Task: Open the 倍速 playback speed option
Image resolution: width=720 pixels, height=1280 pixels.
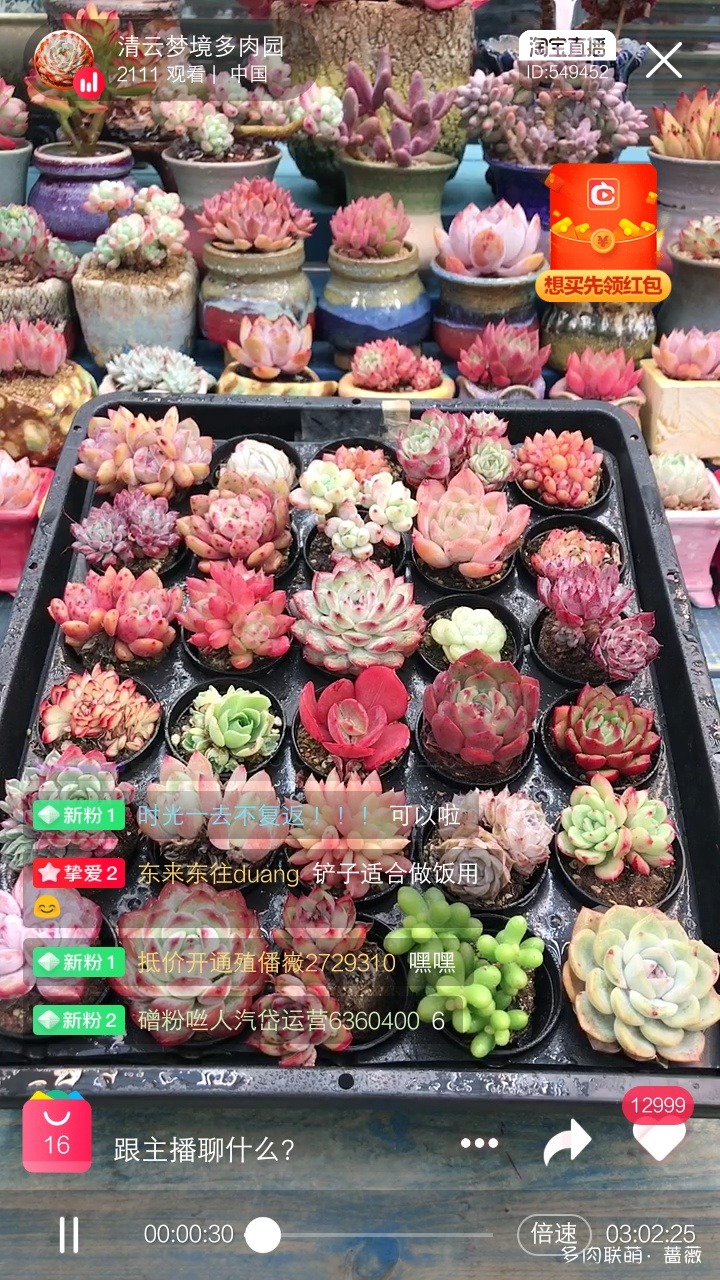Action: (x=554, y=1234)
